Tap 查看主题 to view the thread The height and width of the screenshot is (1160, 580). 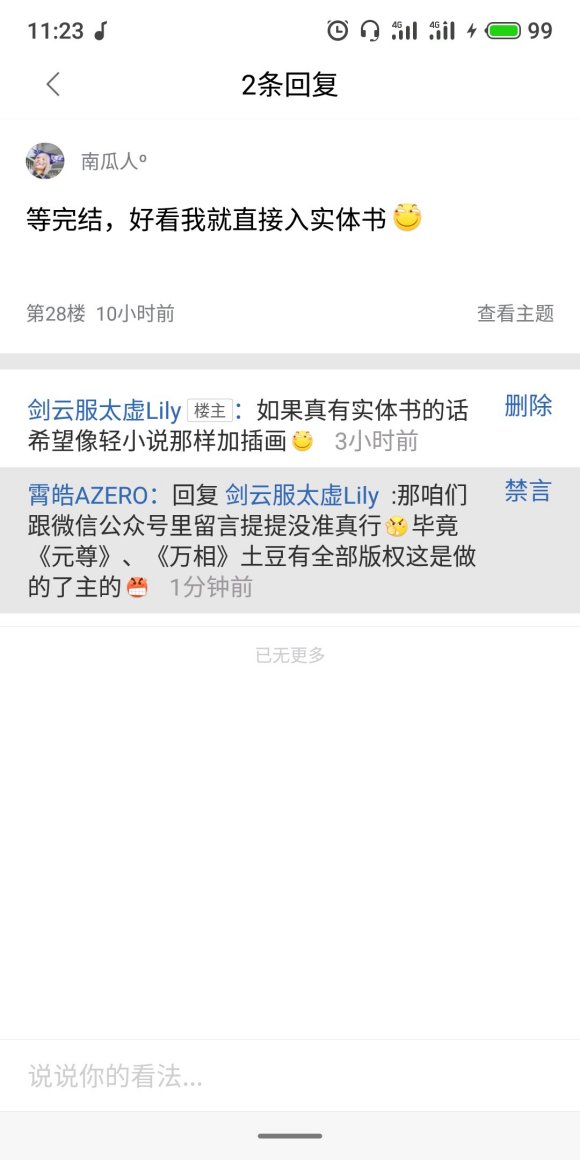point(515,314)
